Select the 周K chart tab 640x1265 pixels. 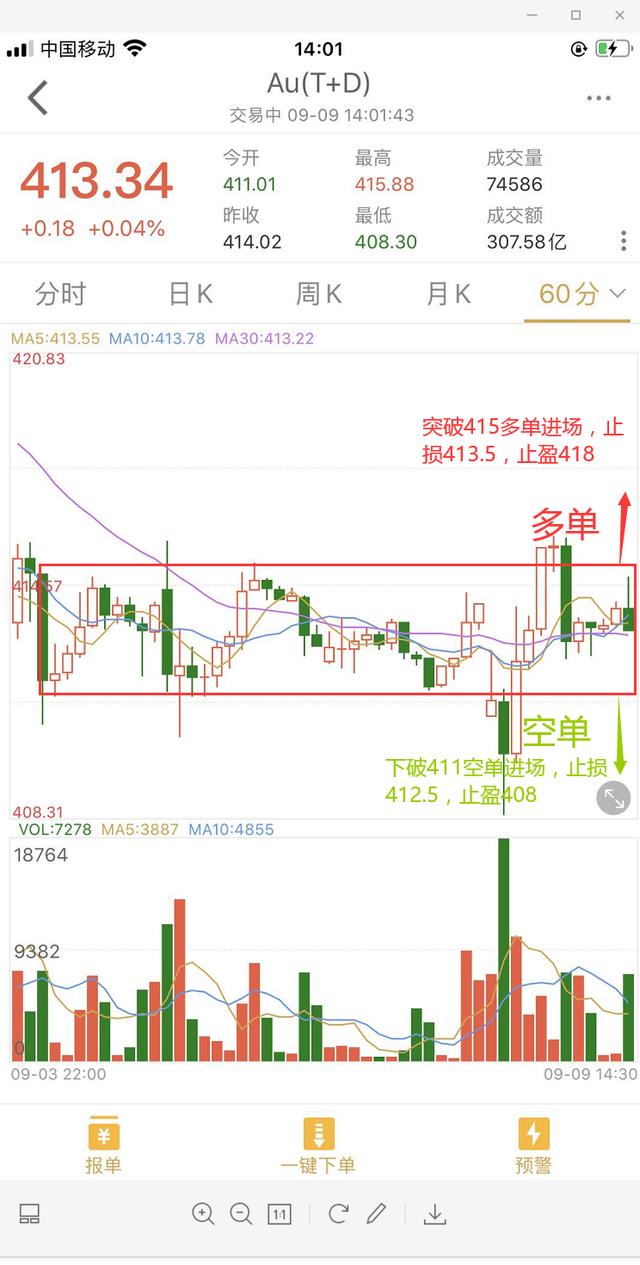click(319, 294)
